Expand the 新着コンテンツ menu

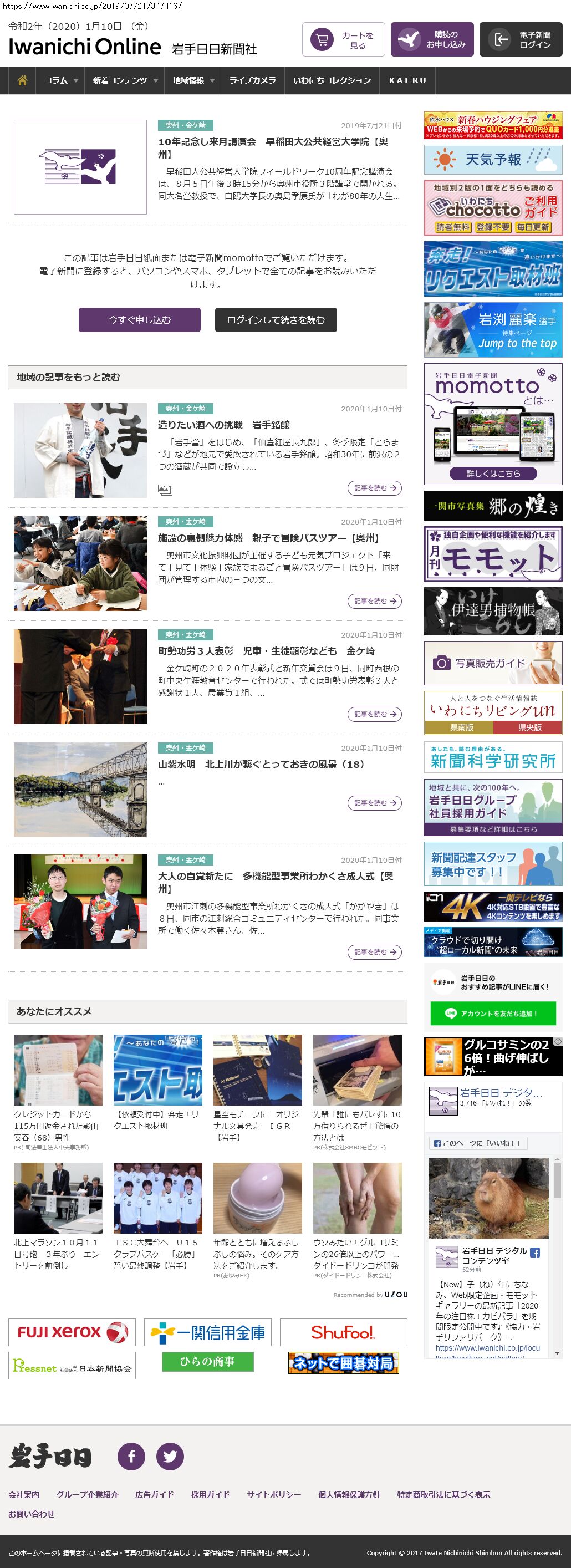125,80
